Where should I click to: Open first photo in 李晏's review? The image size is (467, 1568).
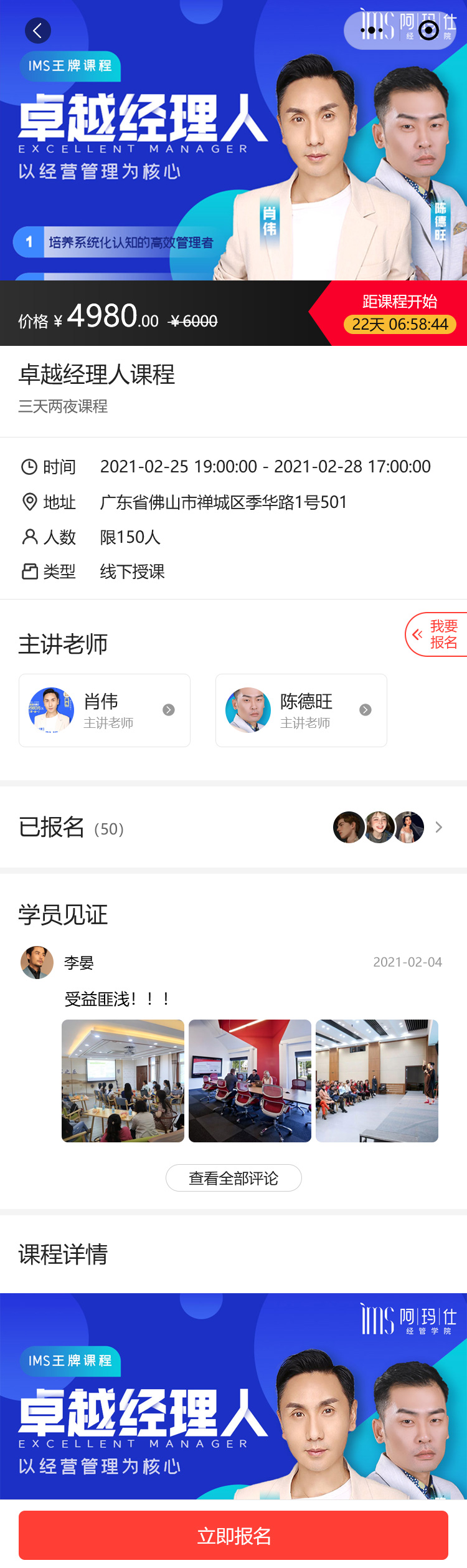[x=123, y=1081]
